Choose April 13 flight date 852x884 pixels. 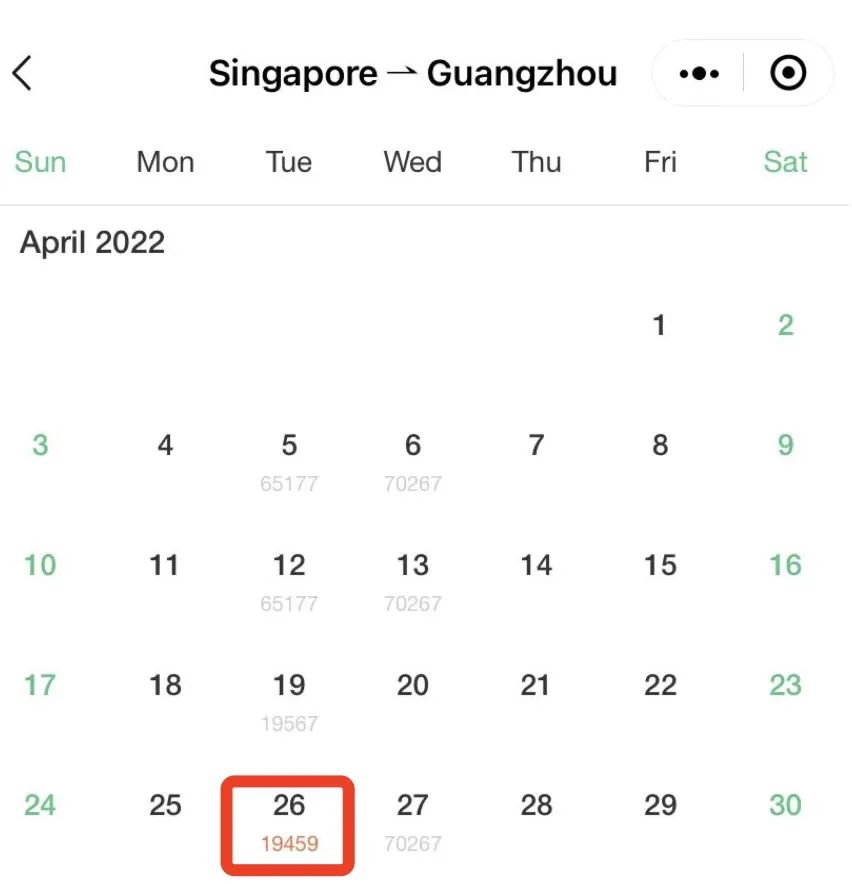(x=412, y=582)
